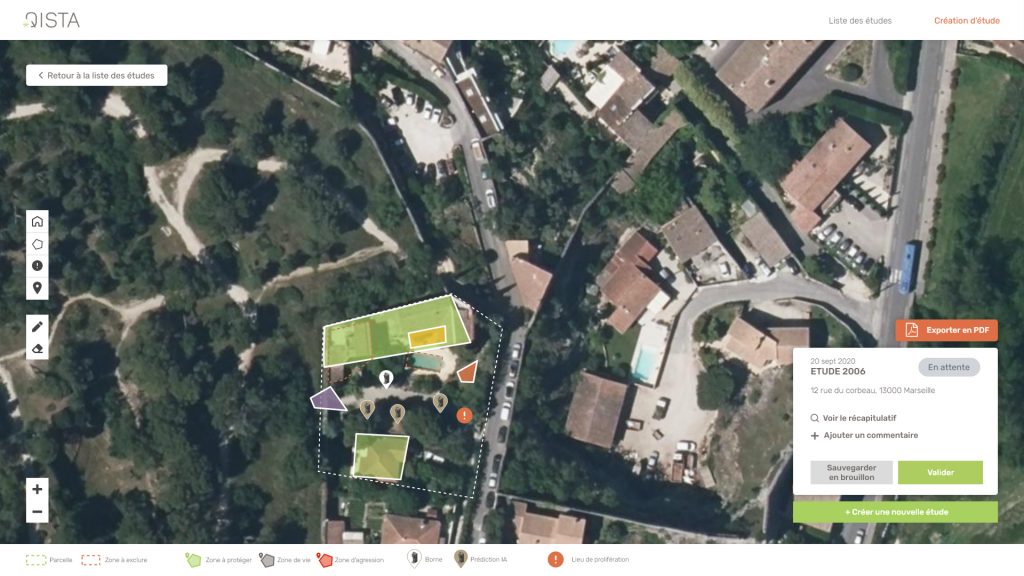Tap the white boundary marker on map

pyautogui.click(x=386, y=379)
